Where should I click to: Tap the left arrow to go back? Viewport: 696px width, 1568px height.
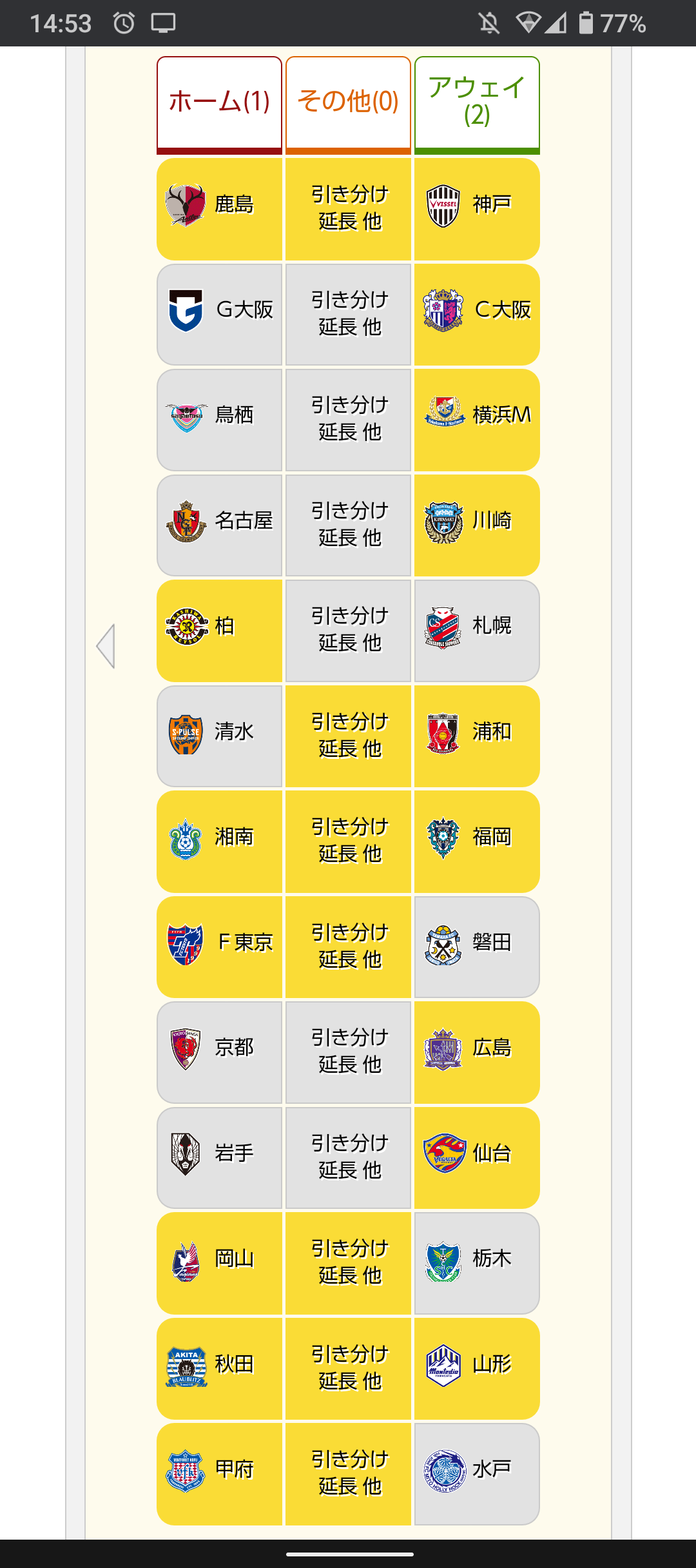pyautogui.click(x=106, y=646)
